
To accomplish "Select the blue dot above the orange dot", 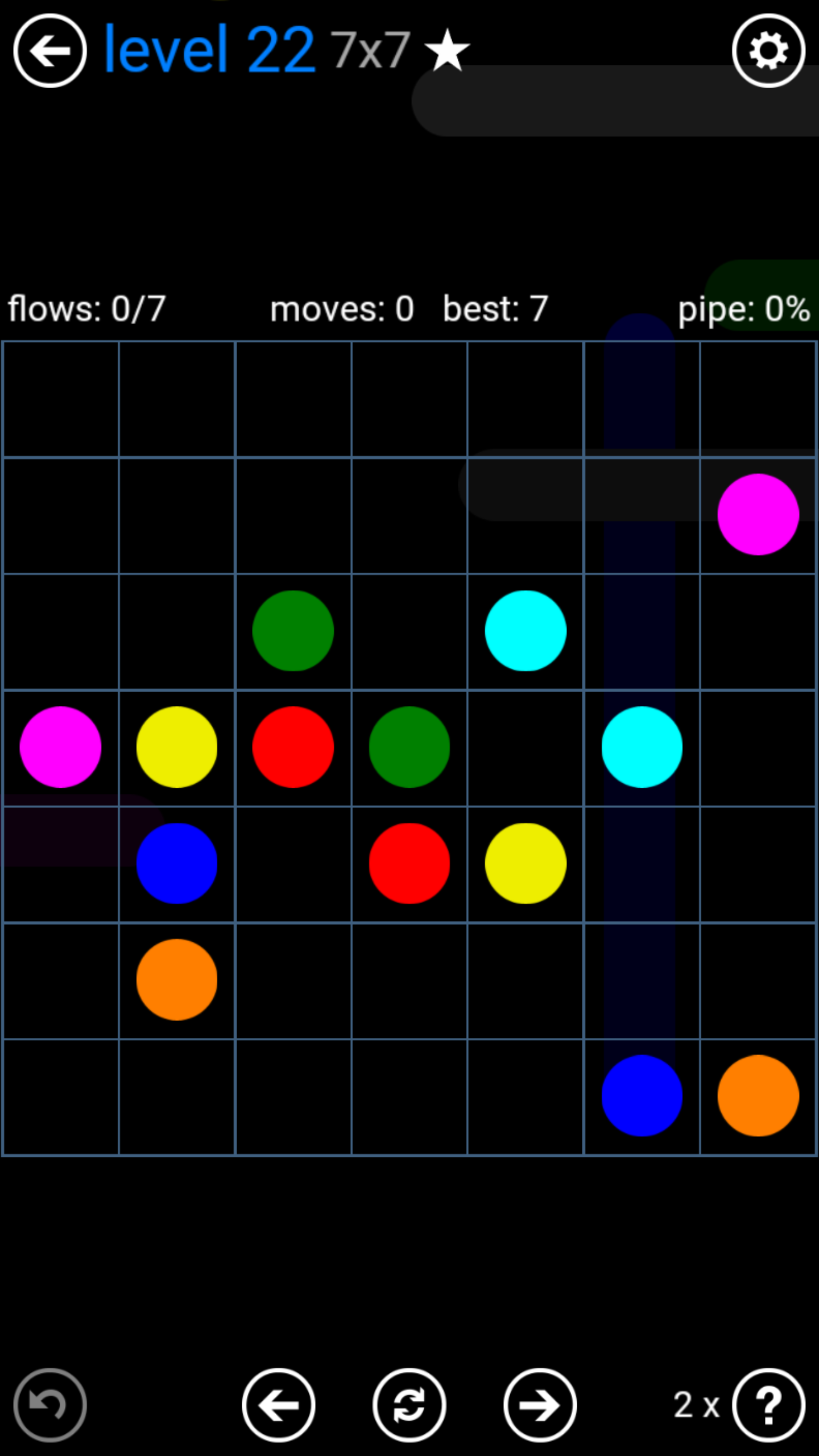I will tap(176, 863).
